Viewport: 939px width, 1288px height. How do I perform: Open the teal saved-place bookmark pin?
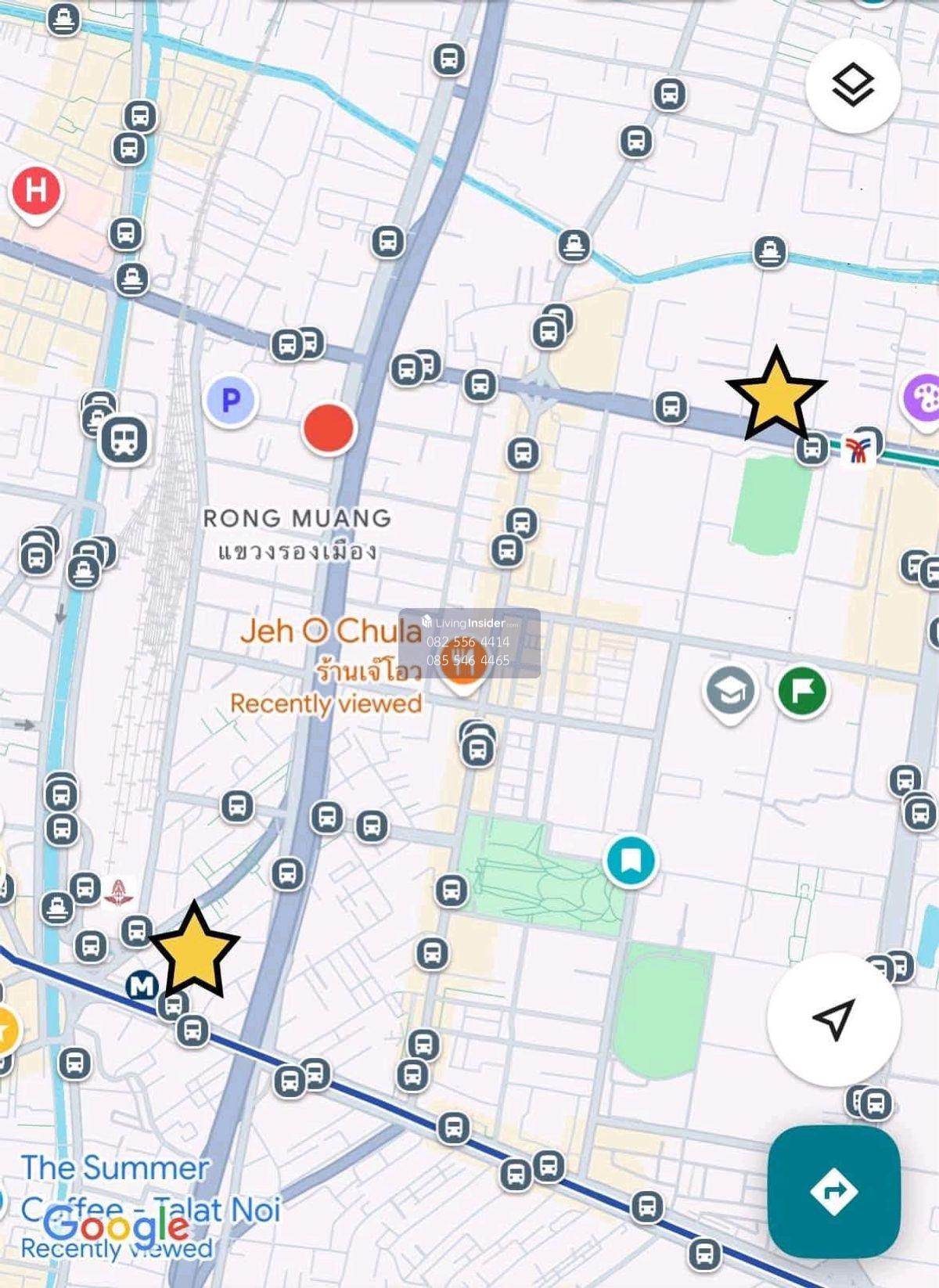[631, 861]
